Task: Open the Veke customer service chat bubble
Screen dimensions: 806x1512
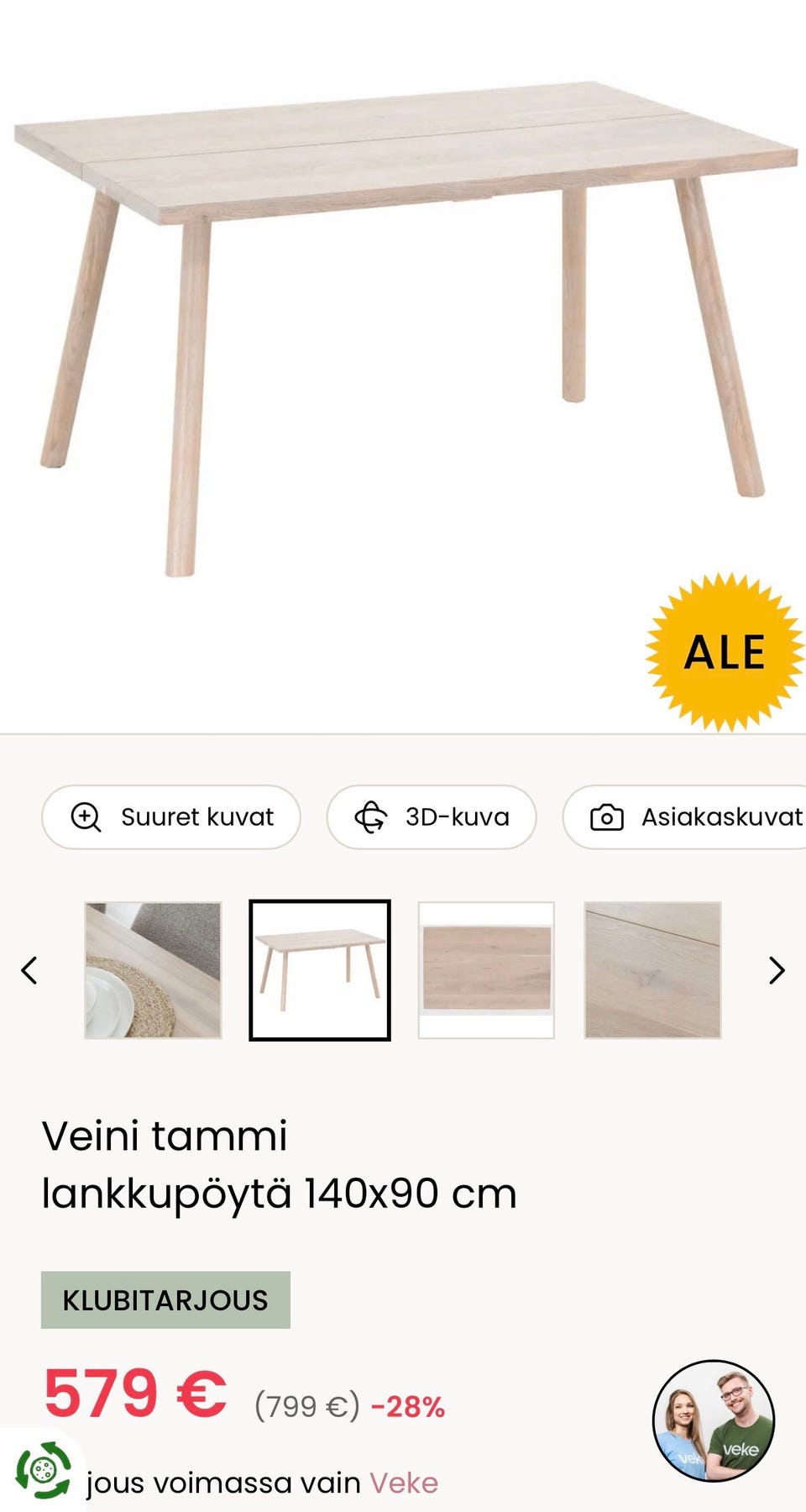Action: (x=714, y=1420)
